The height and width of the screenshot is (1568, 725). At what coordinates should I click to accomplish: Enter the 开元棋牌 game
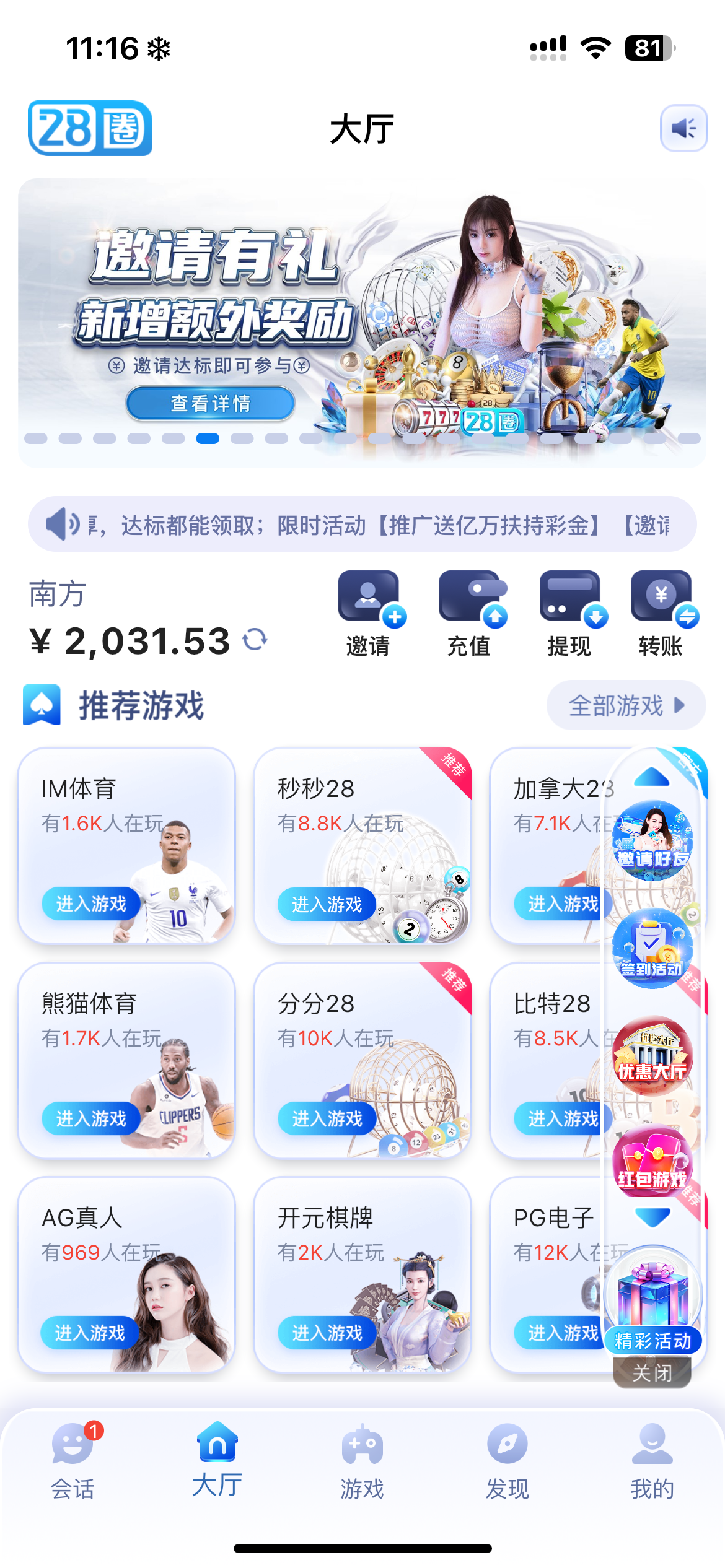pos(327,1333)
